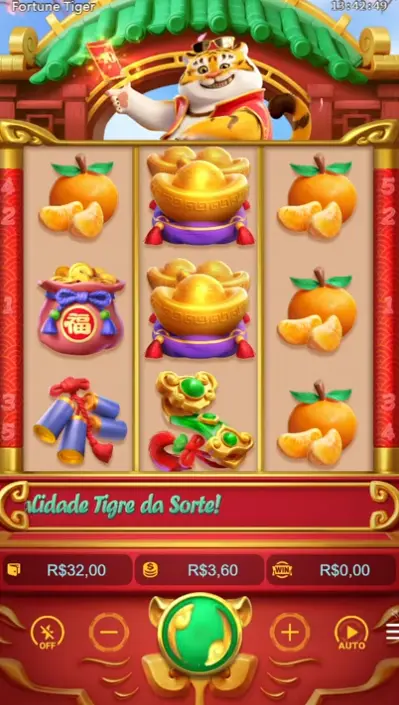Open the hamburger menu

click(393, 630)
